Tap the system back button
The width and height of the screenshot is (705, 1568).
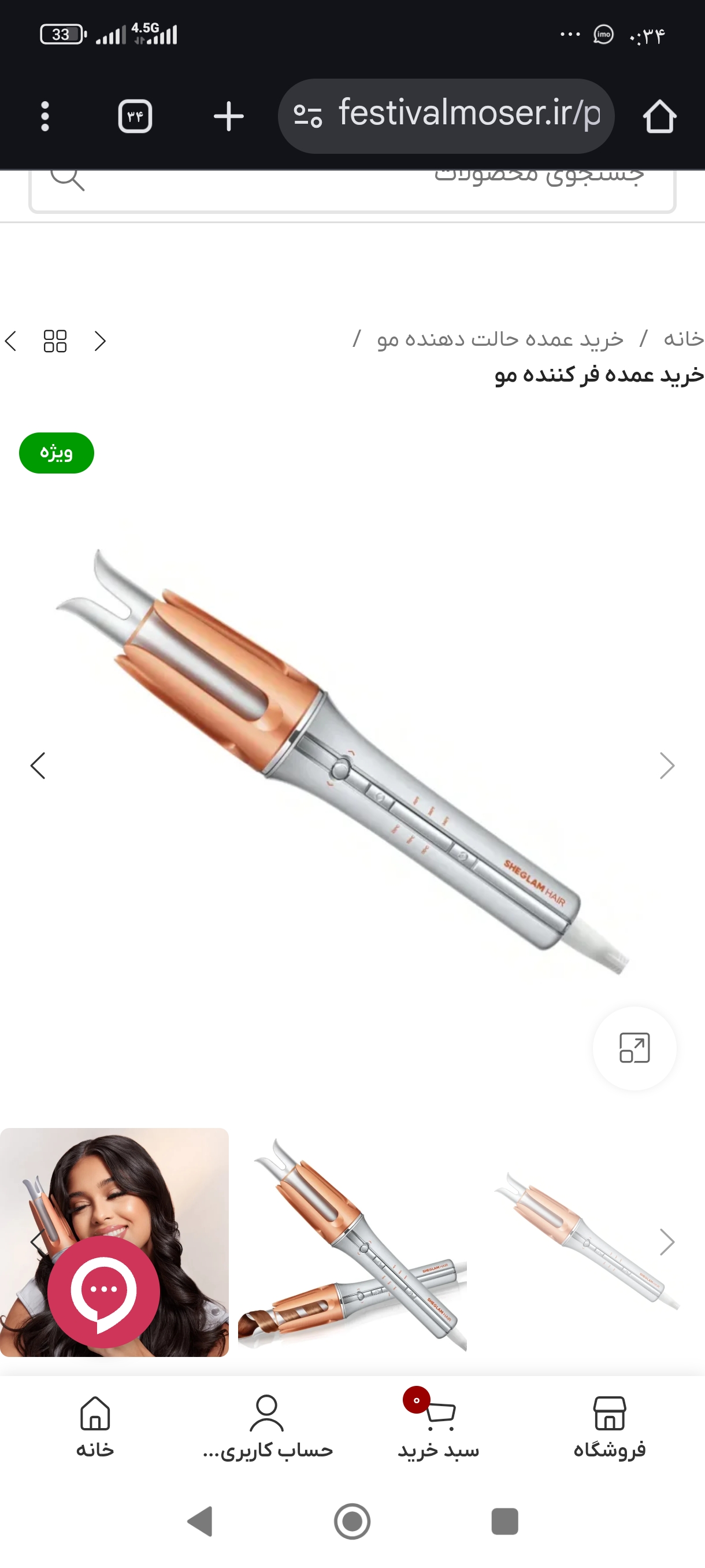pos(200,1521)
